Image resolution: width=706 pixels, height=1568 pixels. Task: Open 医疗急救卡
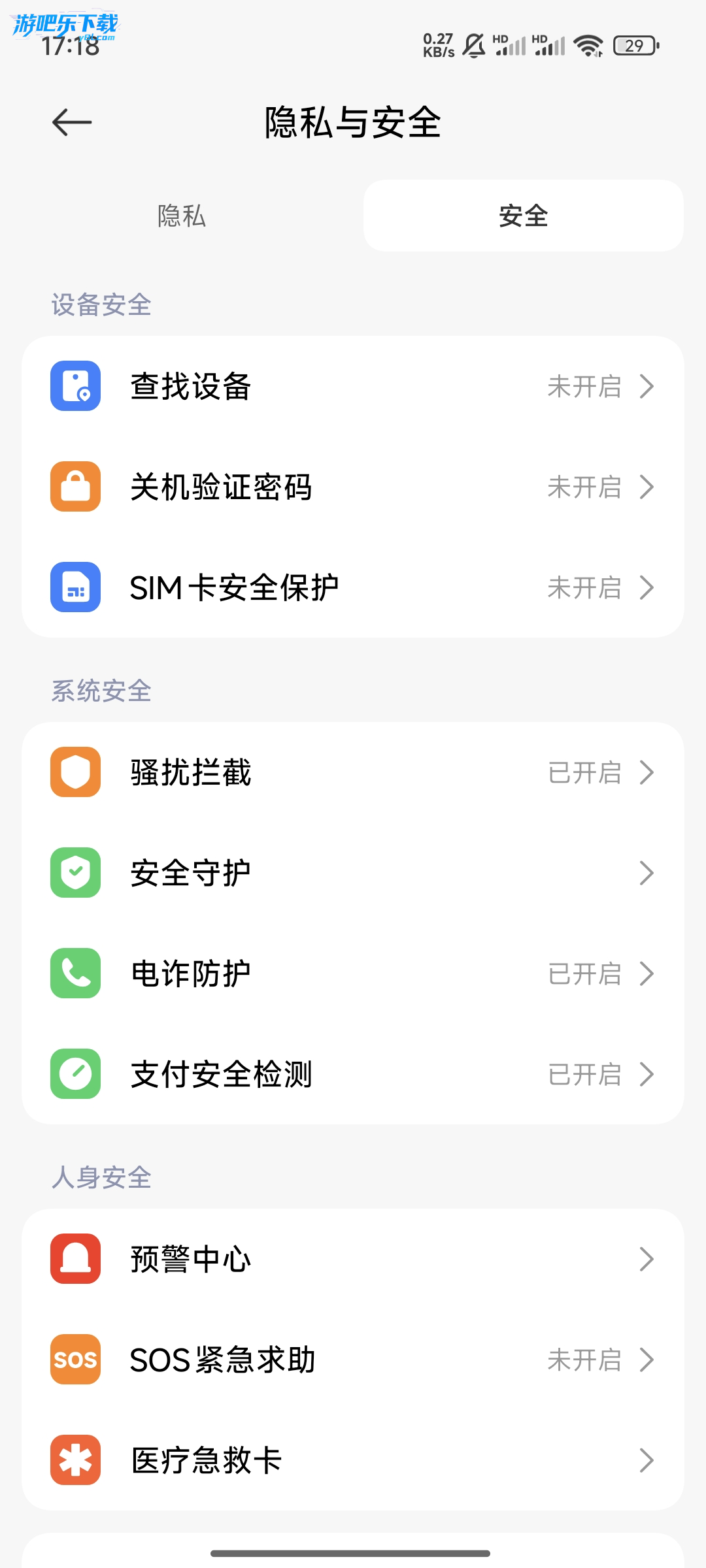coord(353,1460)
